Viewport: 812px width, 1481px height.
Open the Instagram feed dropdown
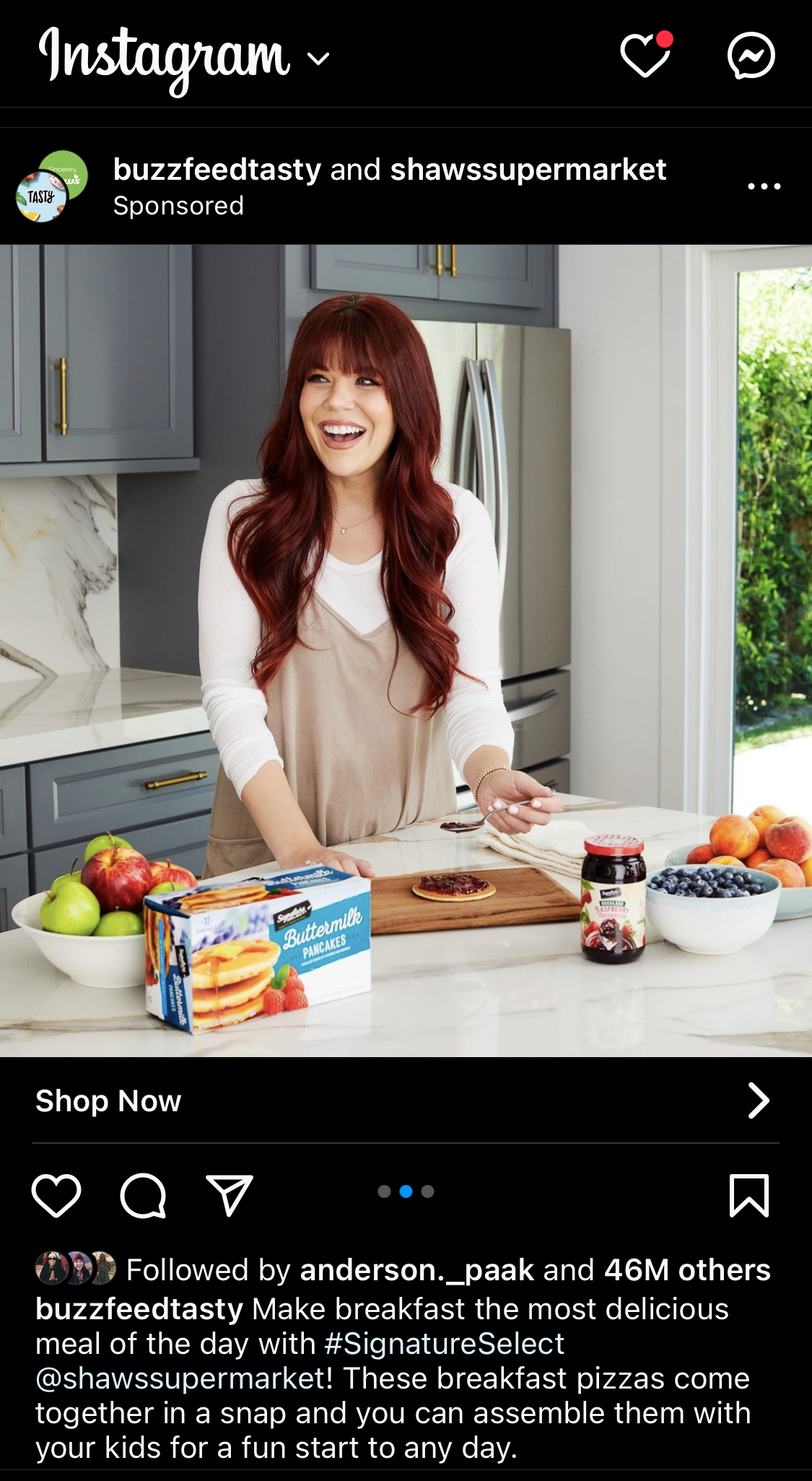point(318,58)
